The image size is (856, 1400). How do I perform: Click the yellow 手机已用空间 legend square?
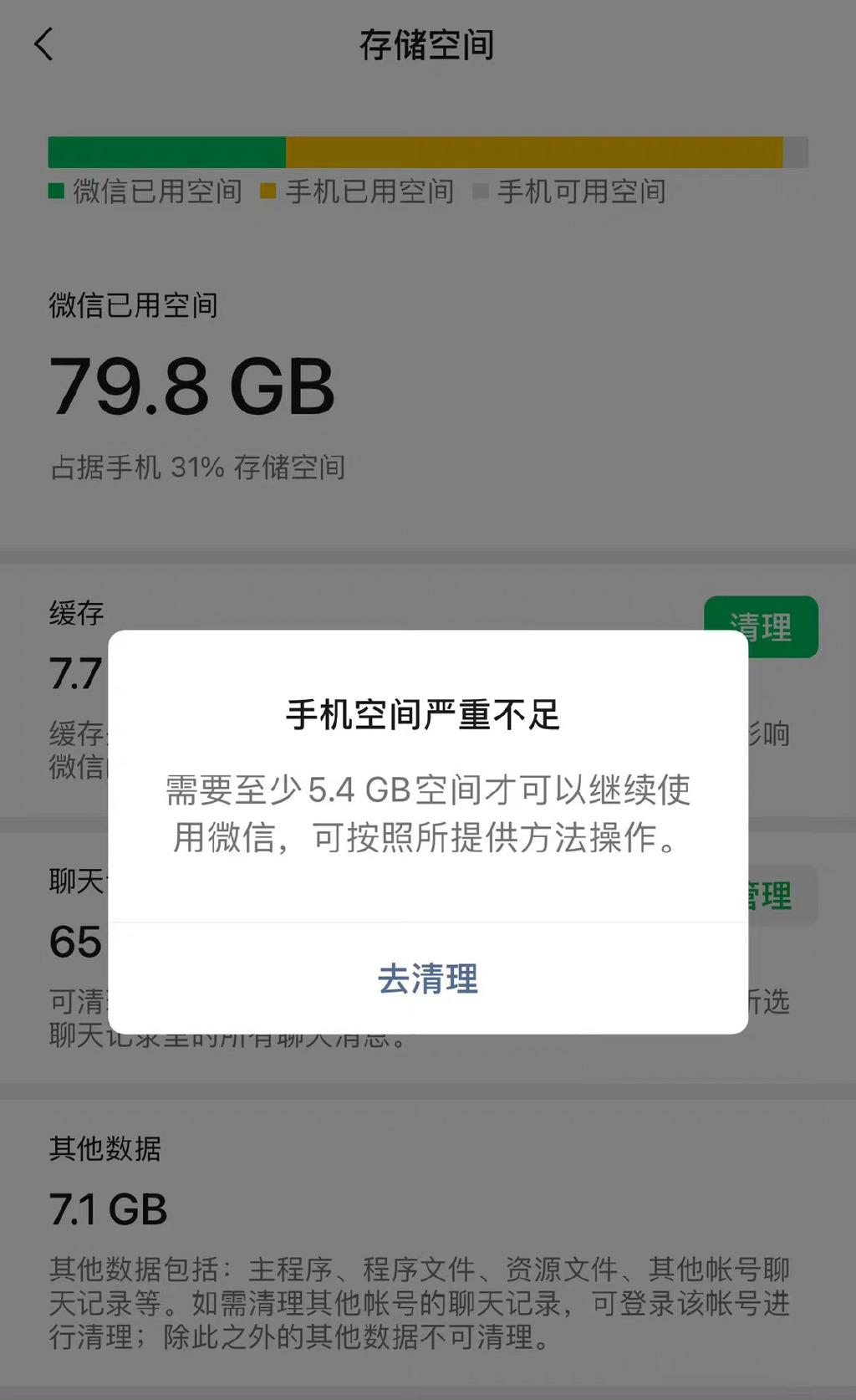click(x=269, y=192)
